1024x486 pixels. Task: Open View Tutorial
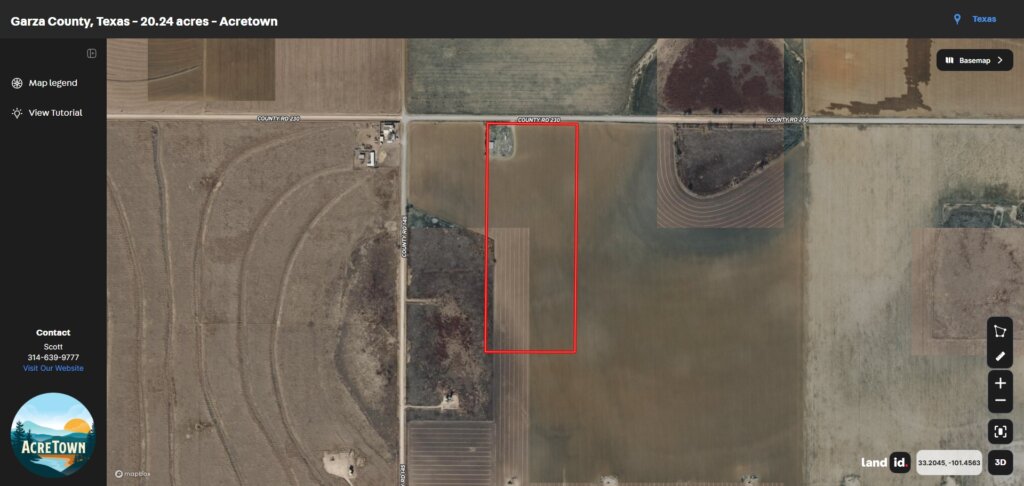(55, 113)
